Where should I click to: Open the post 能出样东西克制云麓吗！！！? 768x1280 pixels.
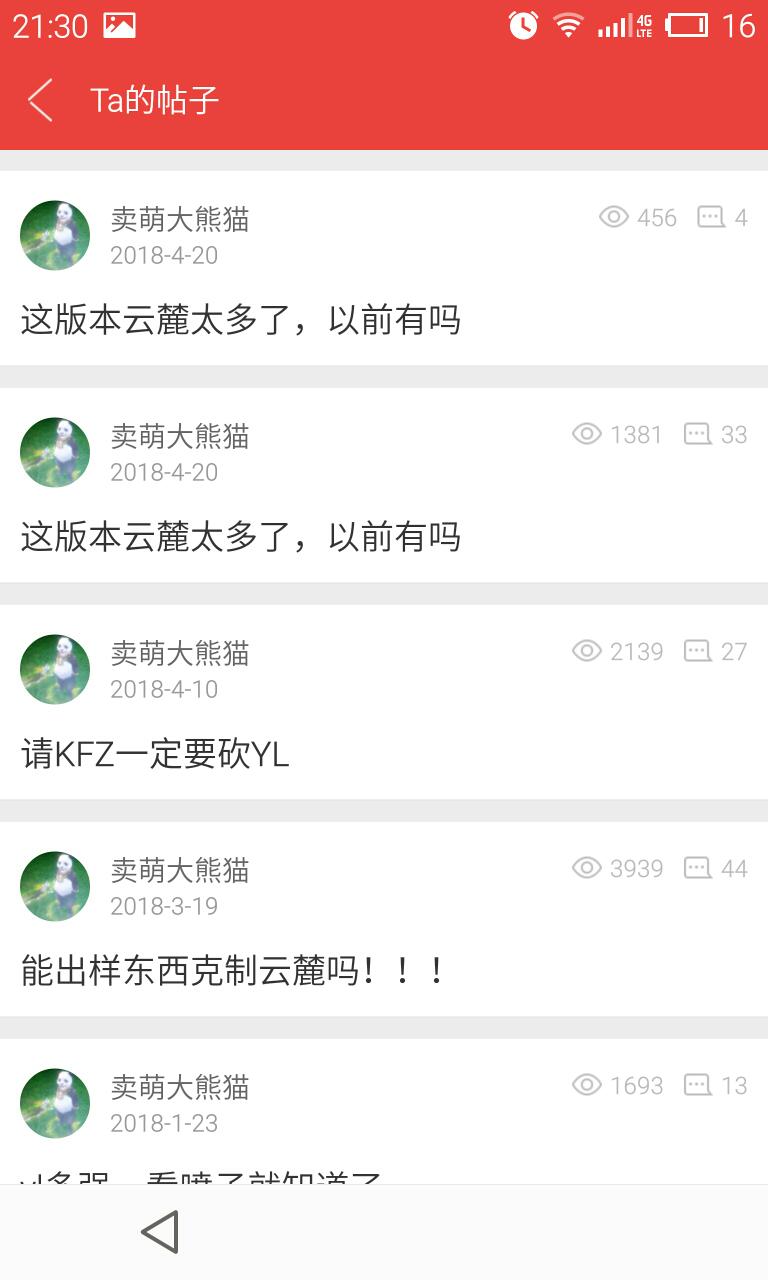[x=384, y=919]
